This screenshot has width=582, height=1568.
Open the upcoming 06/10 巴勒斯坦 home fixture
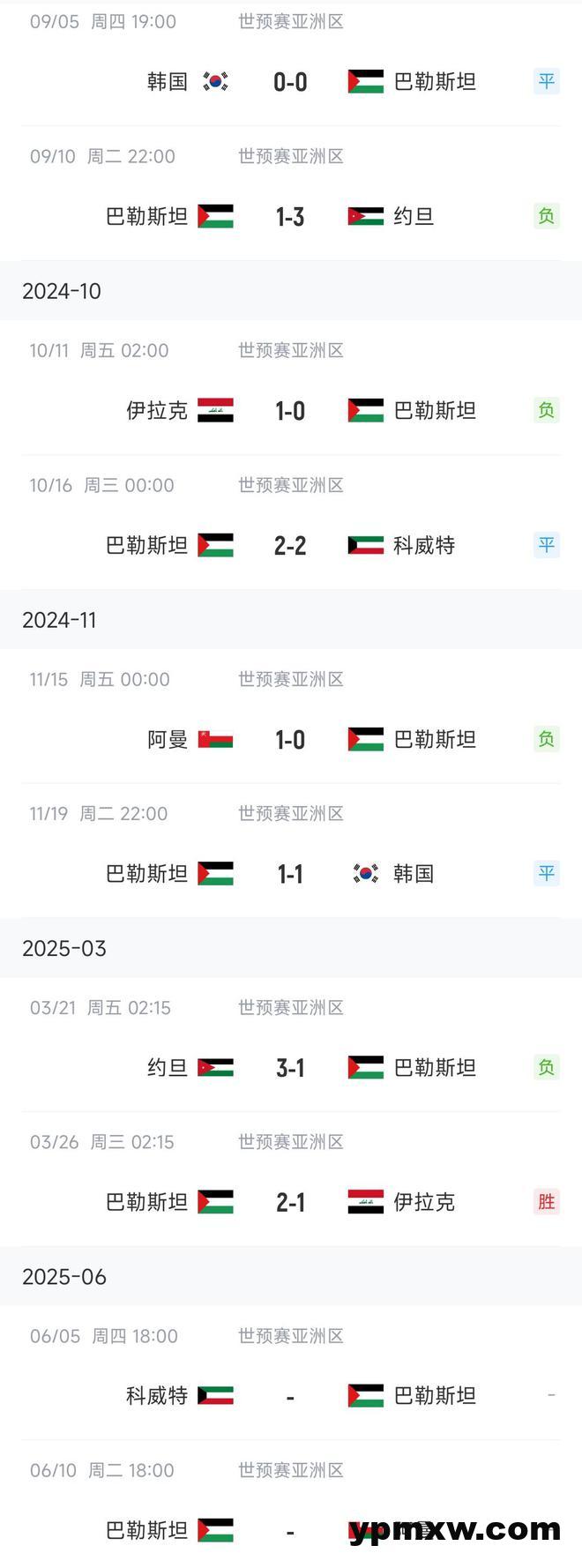tap(290, 1530)
